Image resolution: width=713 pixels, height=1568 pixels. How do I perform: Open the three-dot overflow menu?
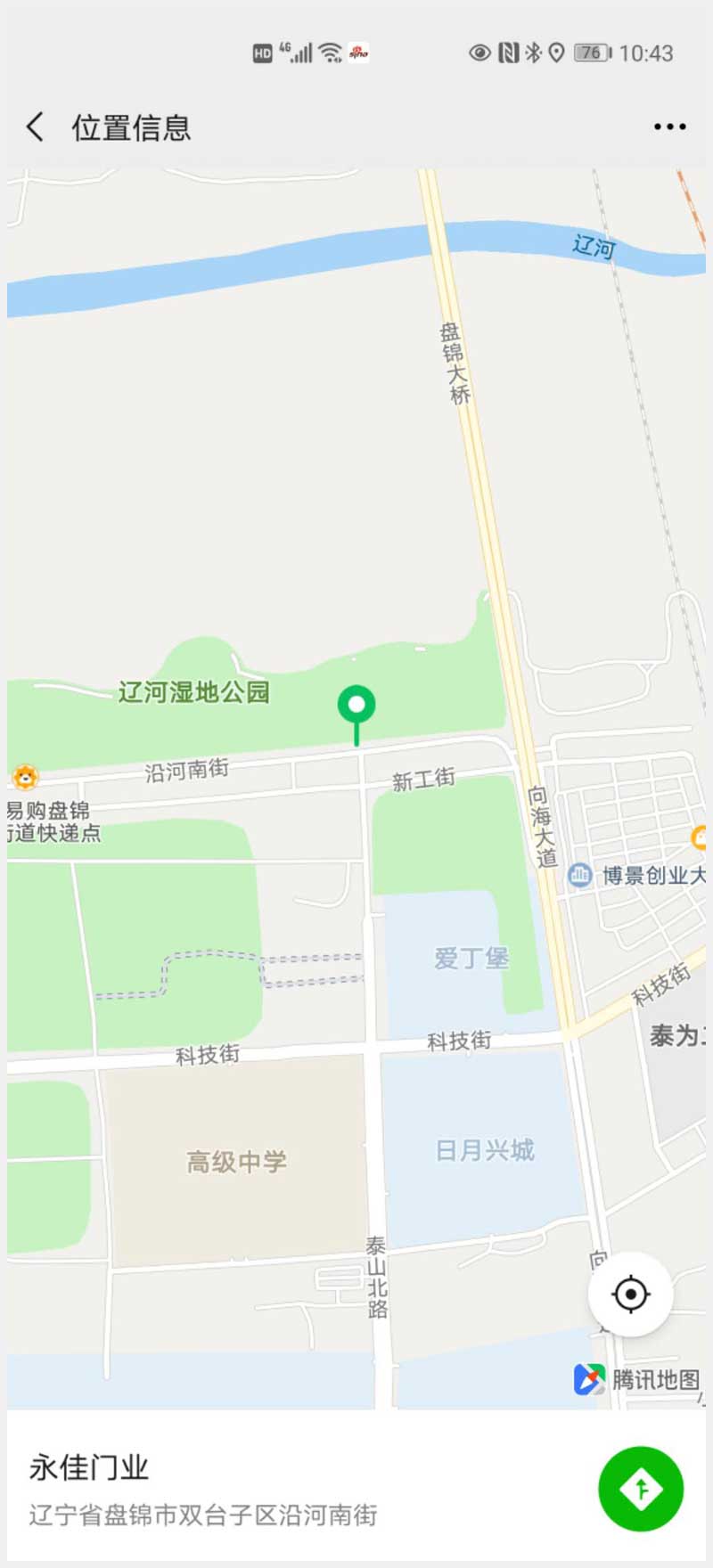[669, 127]
